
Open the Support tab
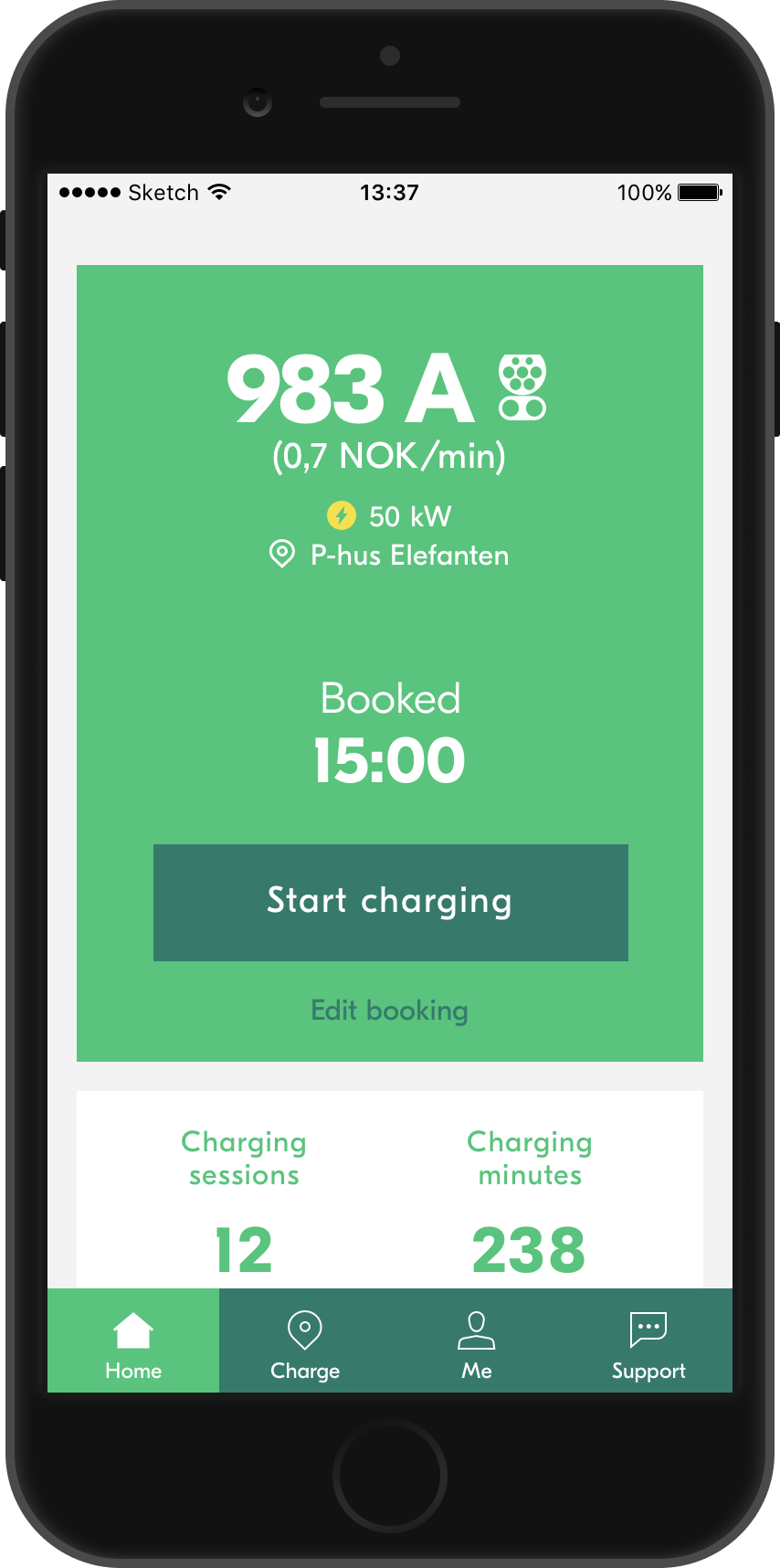[648, 1341]
